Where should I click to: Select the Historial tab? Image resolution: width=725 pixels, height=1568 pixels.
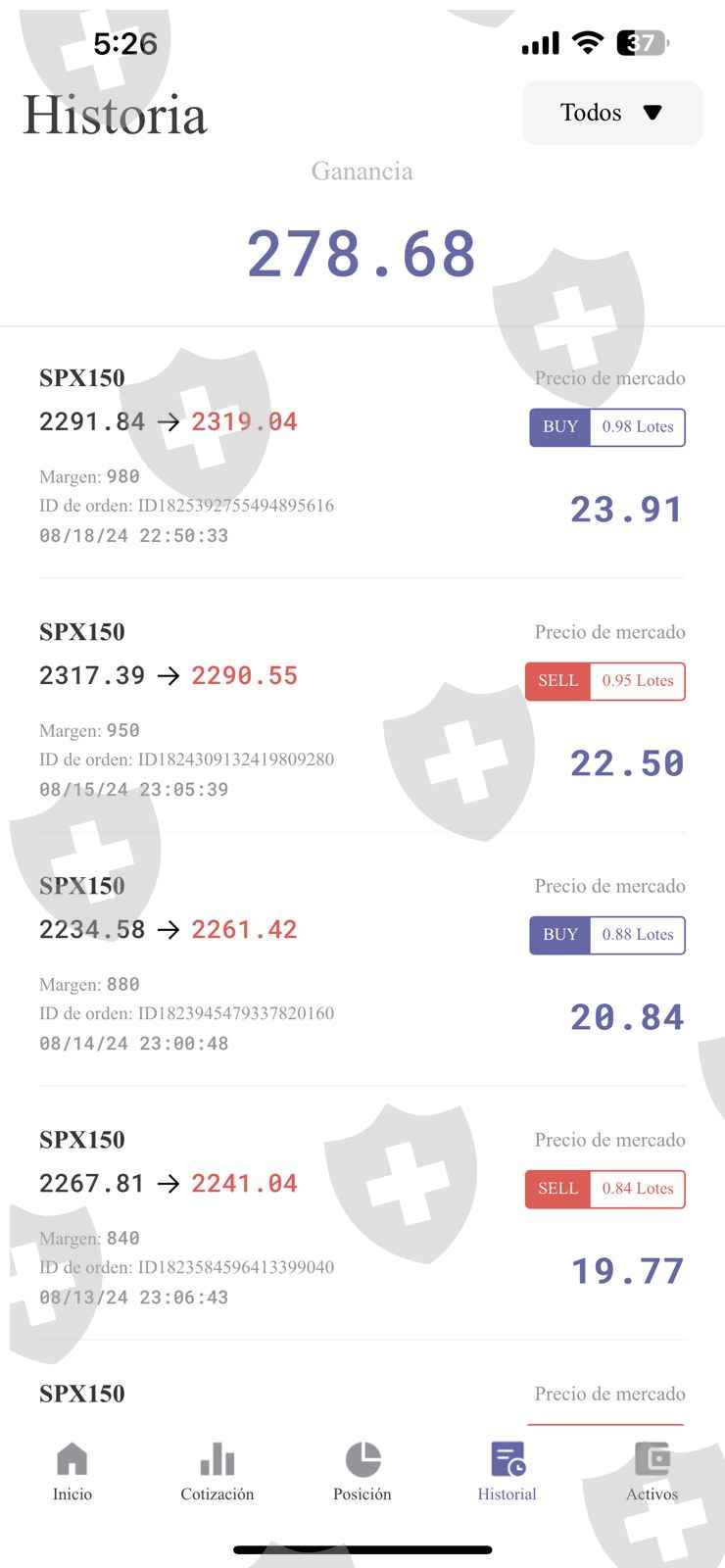point(507,1472)
